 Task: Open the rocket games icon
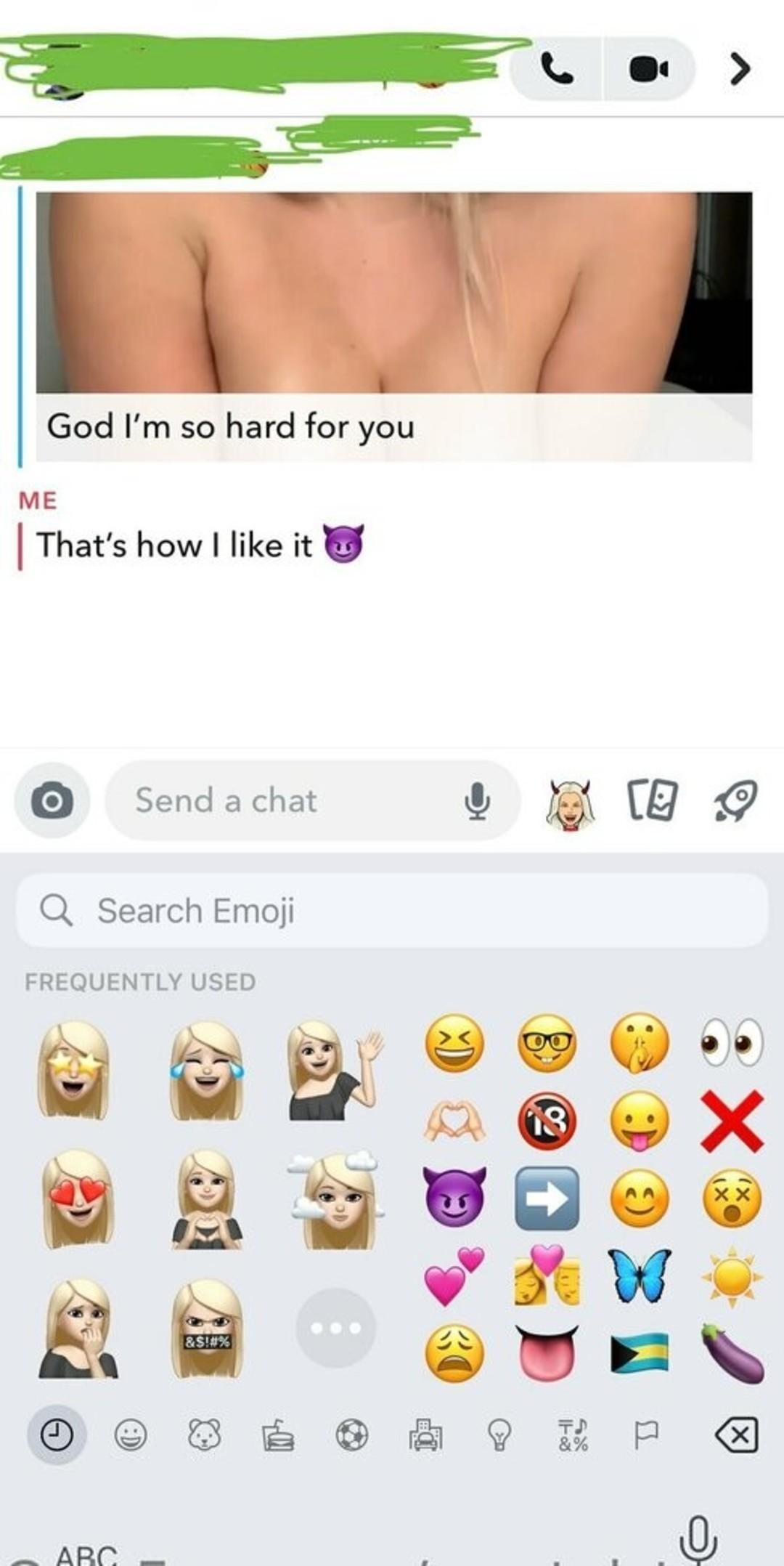(735, 800)
